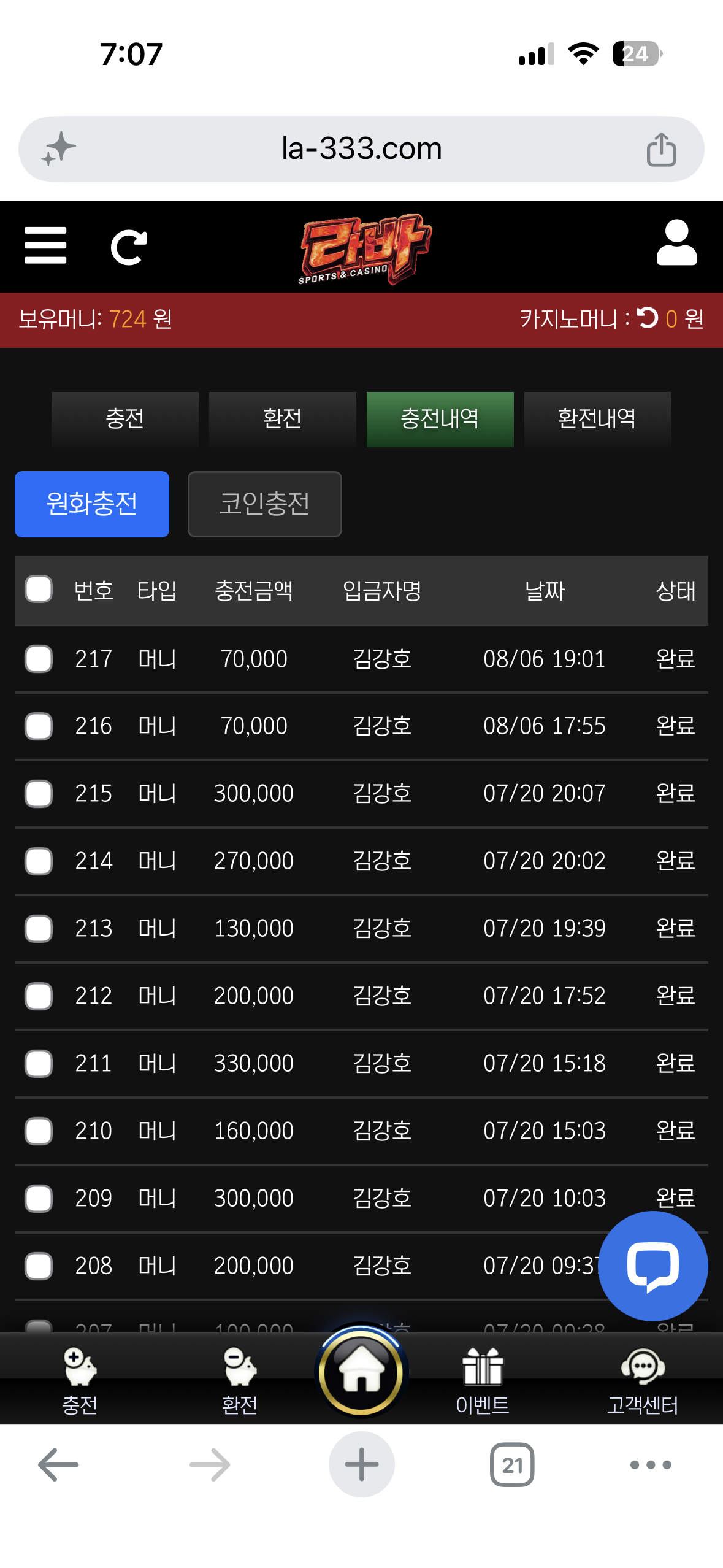Open the hamburger menu

click(45, 245)
